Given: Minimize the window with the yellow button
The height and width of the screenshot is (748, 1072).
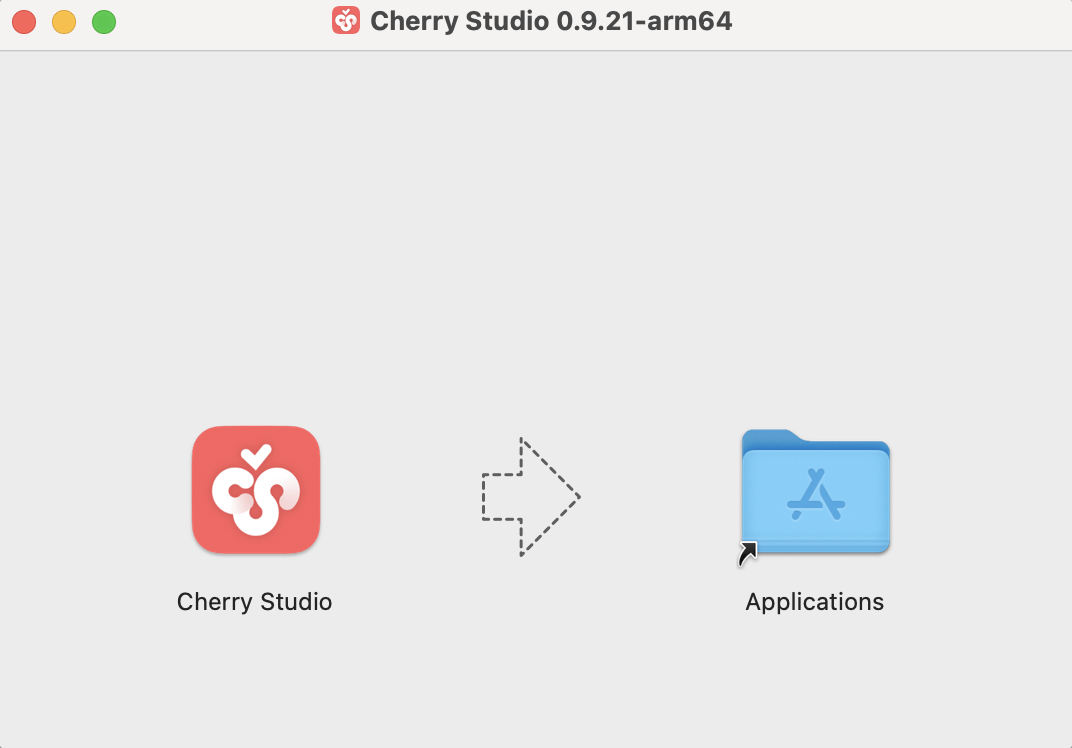Looking at the screenshot, I should pyautogui.click(x=64, y=21).
